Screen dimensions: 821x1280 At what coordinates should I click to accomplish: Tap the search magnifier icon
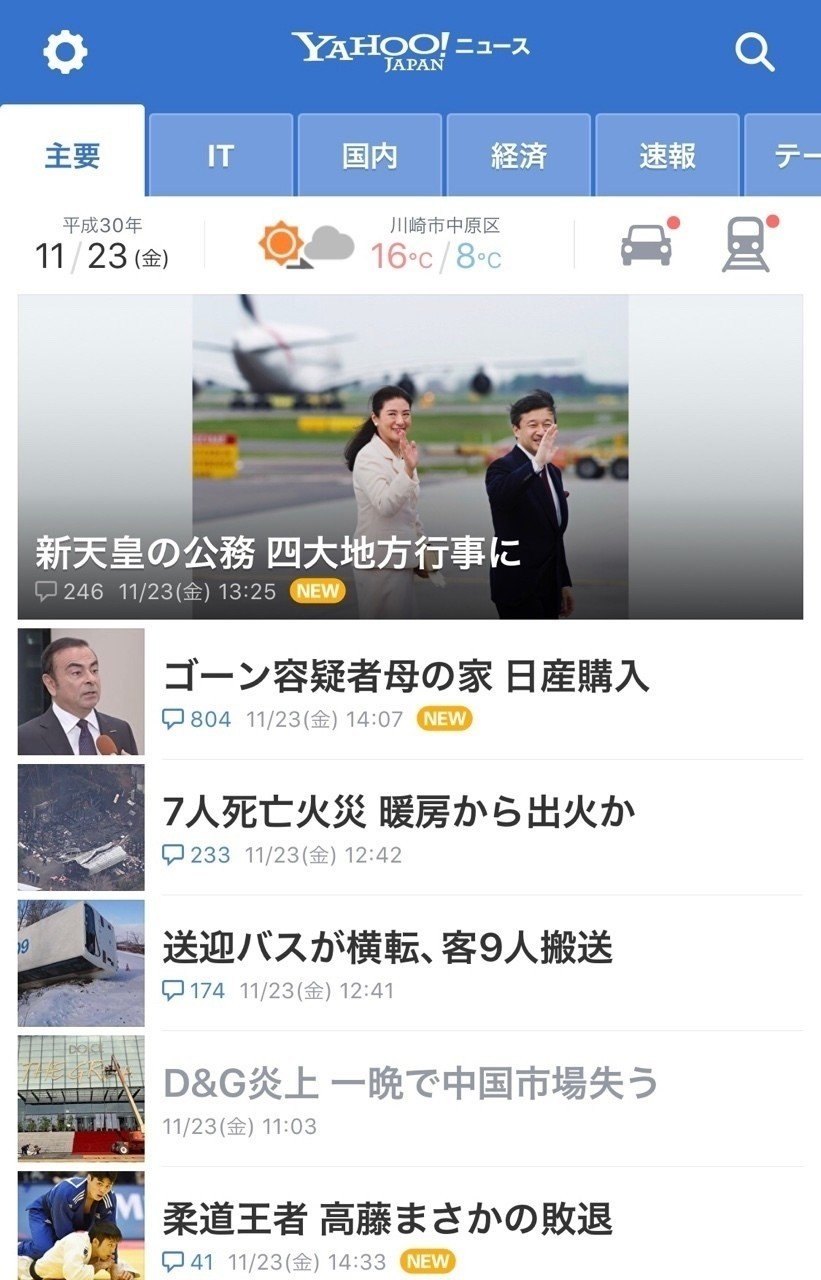coord(756,52)
